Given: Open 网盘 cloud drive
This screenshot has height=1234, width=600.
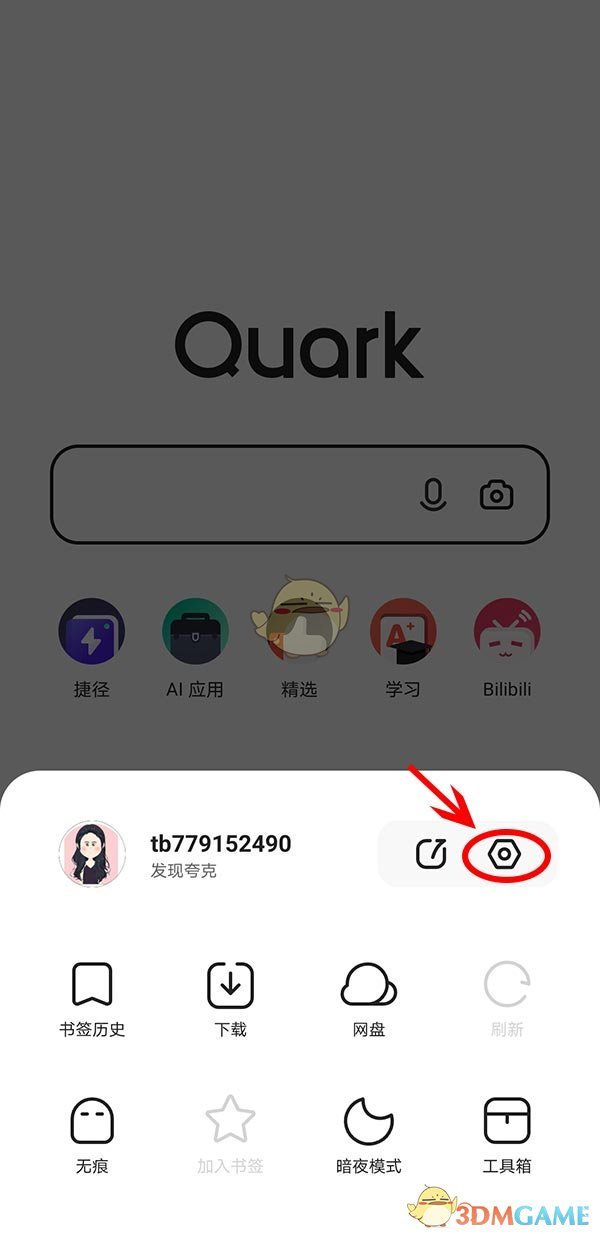Looking at the screenshot, I should pyautogui.click(x=369, y=999).
